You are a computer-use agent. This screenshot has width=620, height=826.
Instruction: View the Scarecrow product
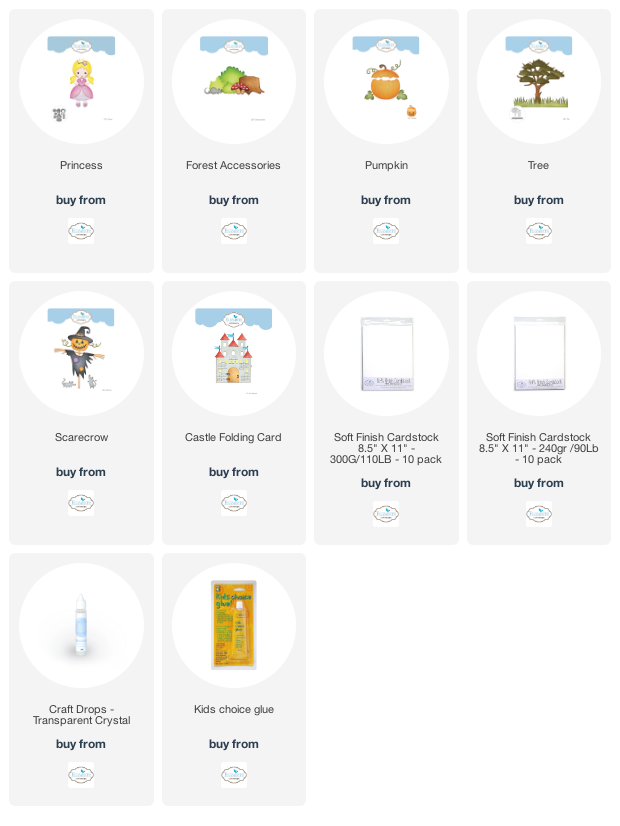[81, 354]
